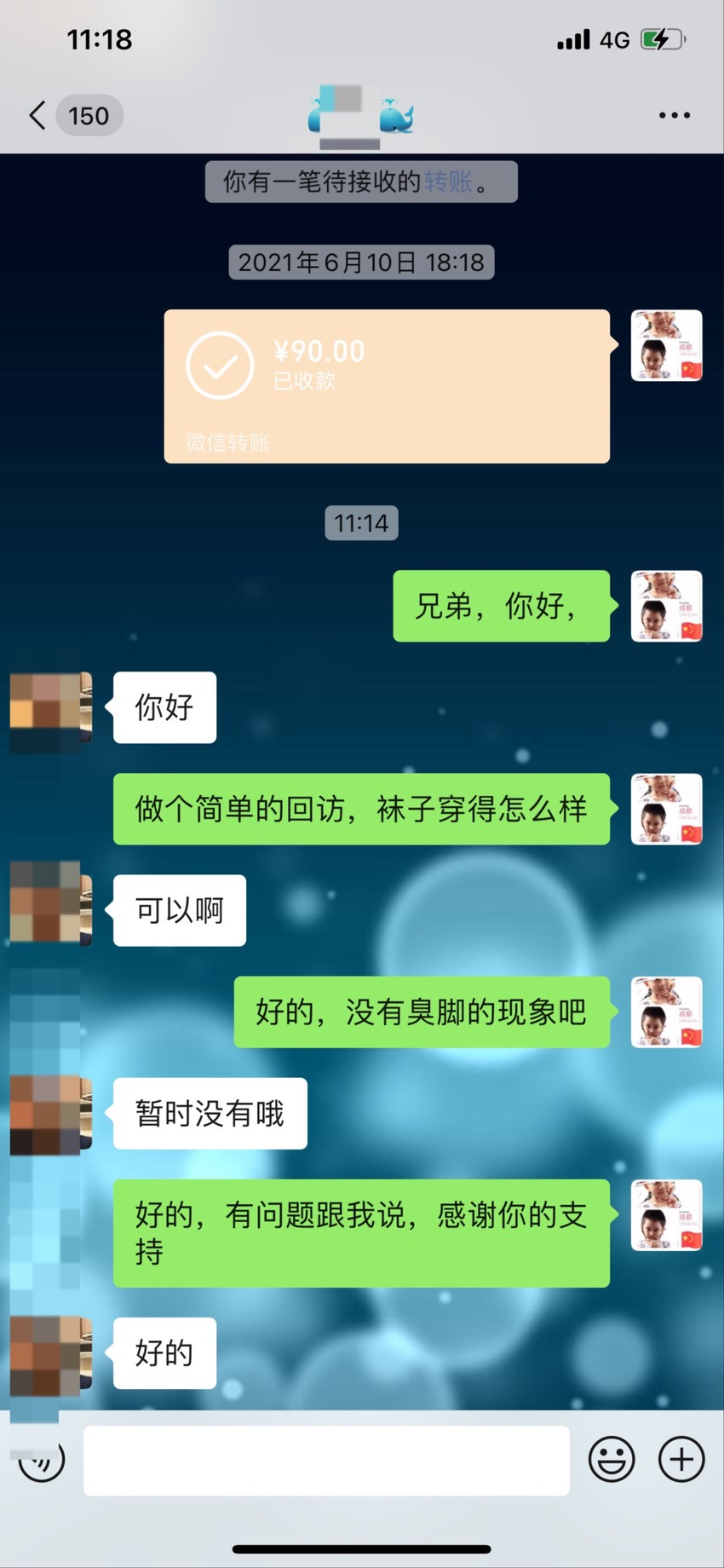Open the chat overflow menu
Viewport: 724px width, 1568px height.
tap(674, 115)
